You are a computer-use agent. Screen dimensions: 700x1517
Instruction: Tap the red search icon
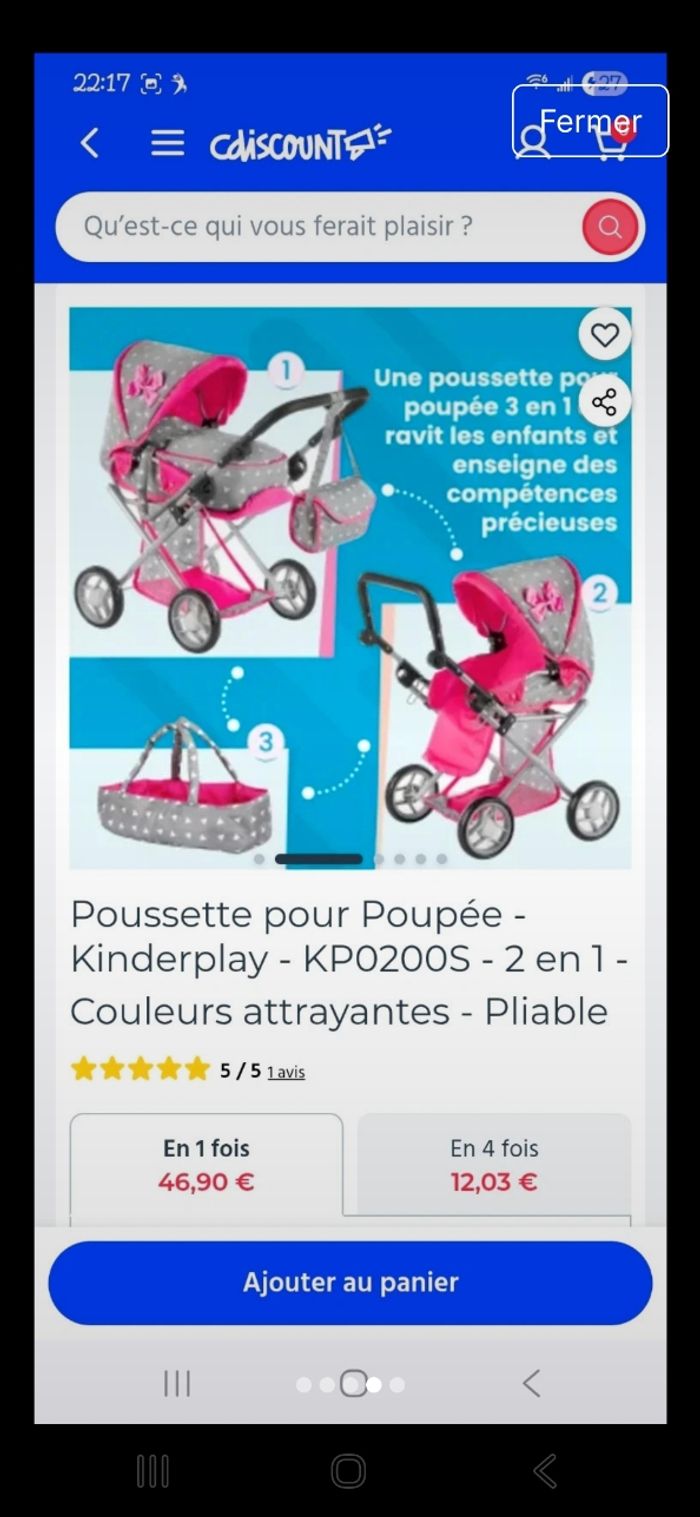[609, 227]
